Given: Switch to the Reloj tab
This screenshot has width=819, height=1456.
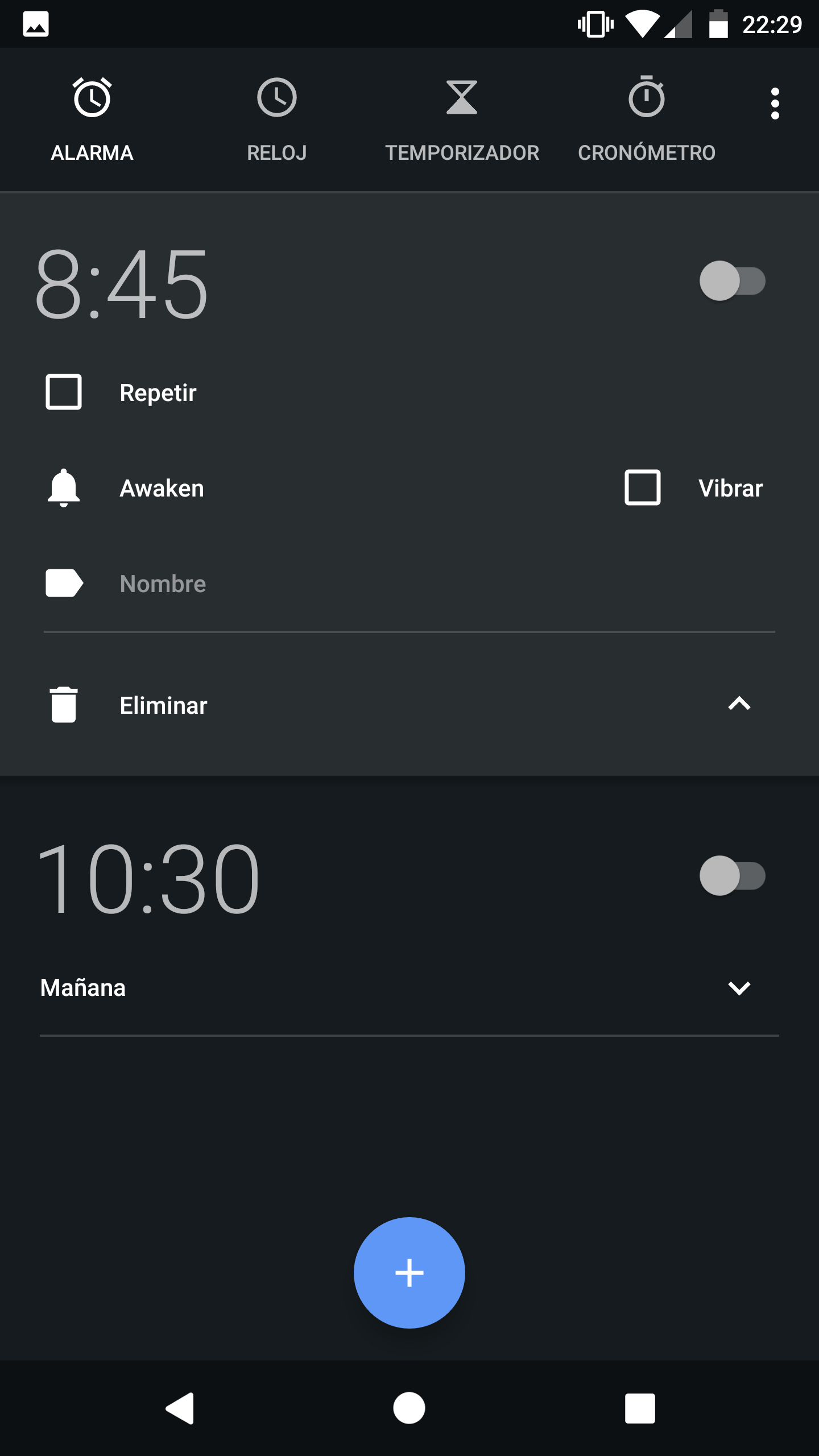Looking at the screenshot, I should coord(277,119).
